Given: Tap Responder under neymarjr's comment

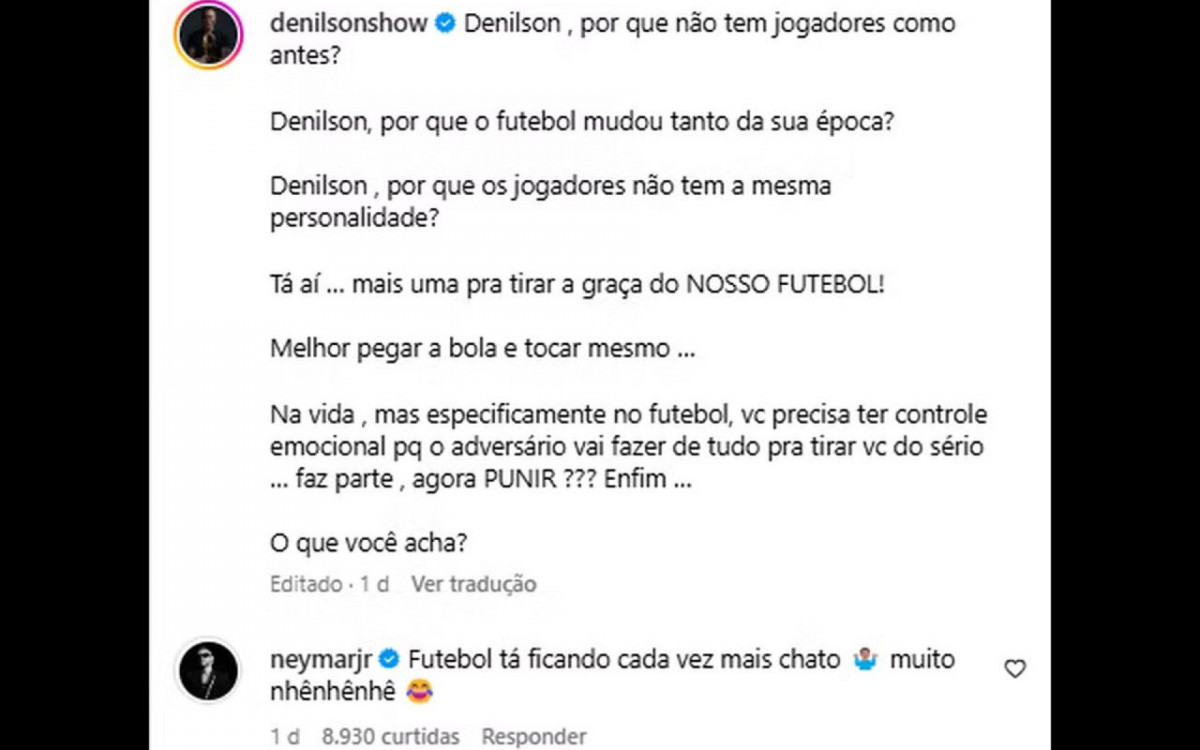Looking at the screenshot, I should (x=534, y=737).
